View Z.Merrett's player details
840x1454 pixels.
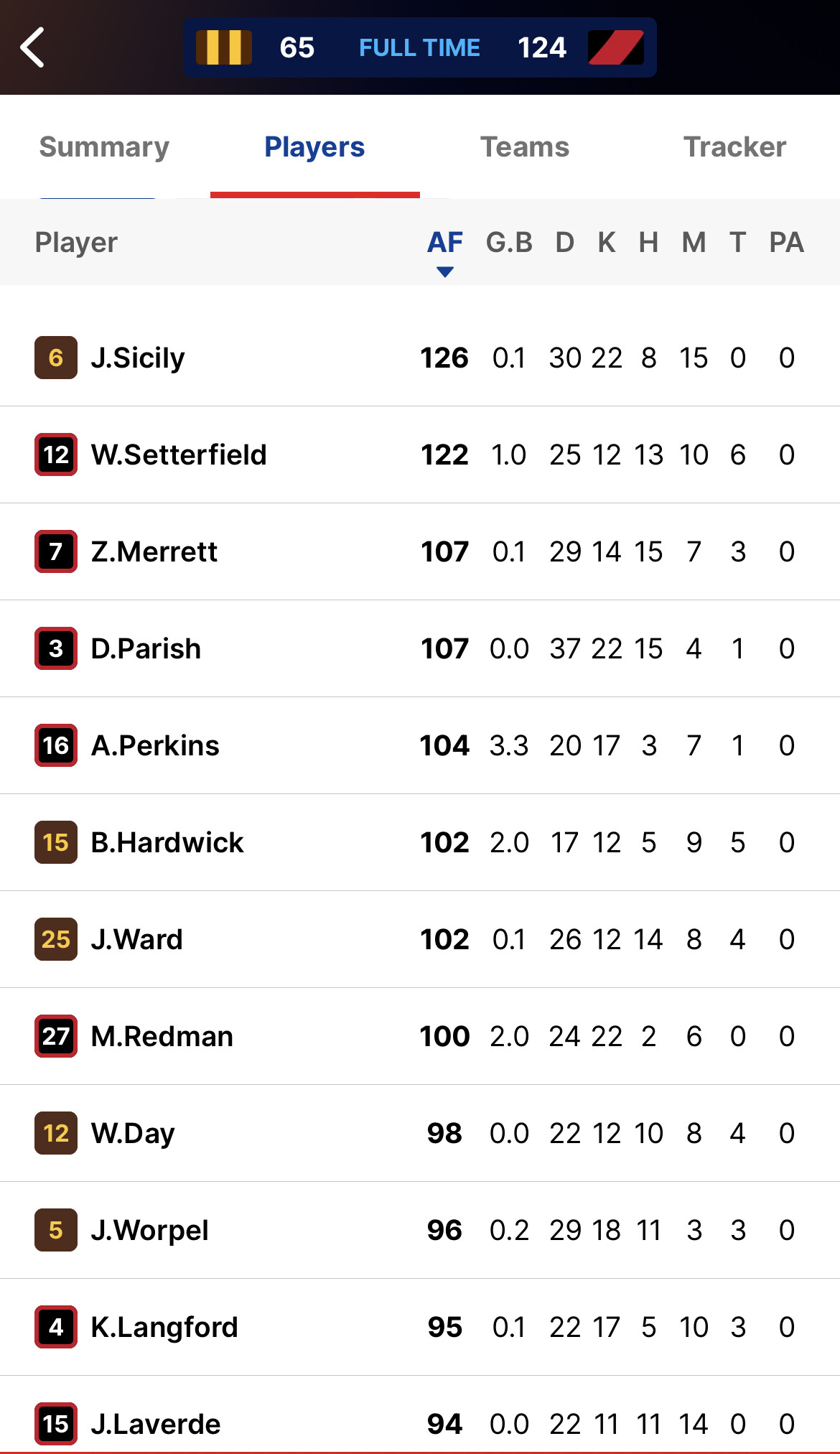coord(420,551)
